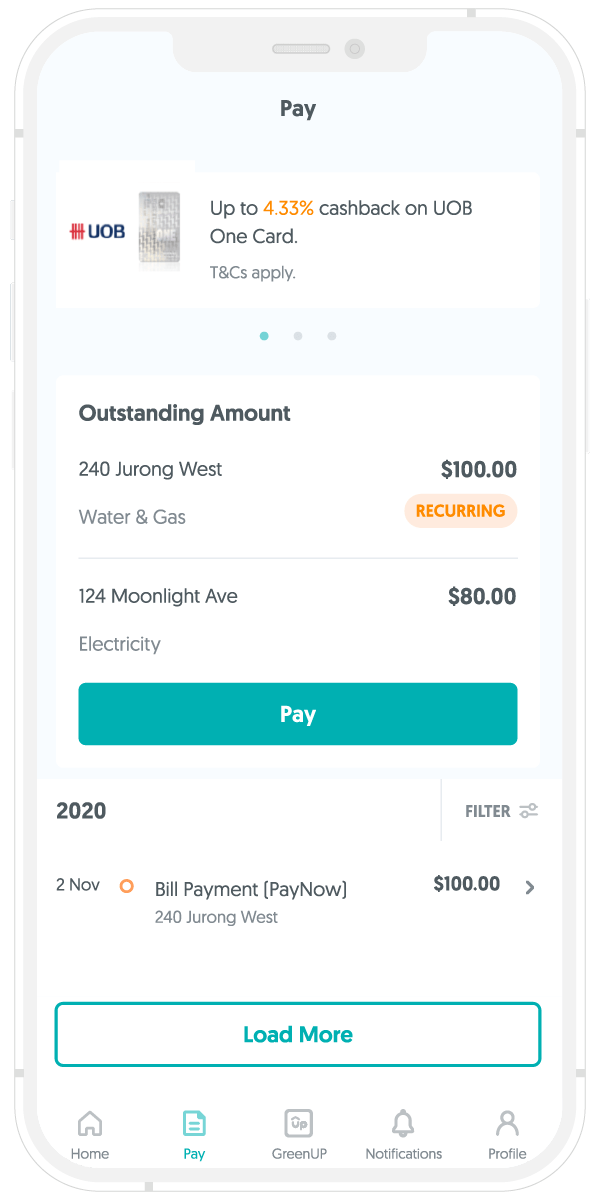
Task: Select the Pay tab in bottom navigation
Action: [194, 1135]
